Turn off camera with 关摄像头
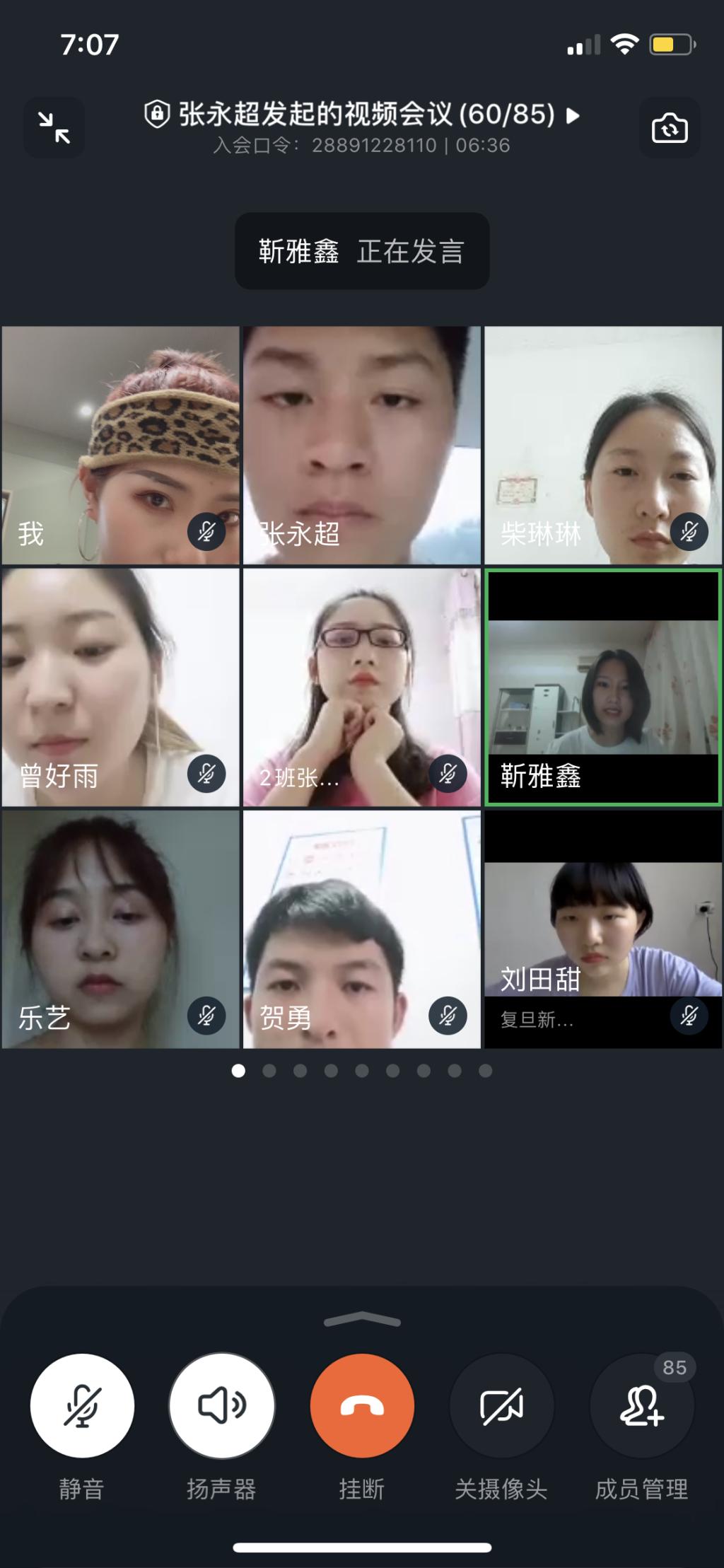Image resolution: width=724 pixels, height=1568 pixels. click(x=501, y=1405)
